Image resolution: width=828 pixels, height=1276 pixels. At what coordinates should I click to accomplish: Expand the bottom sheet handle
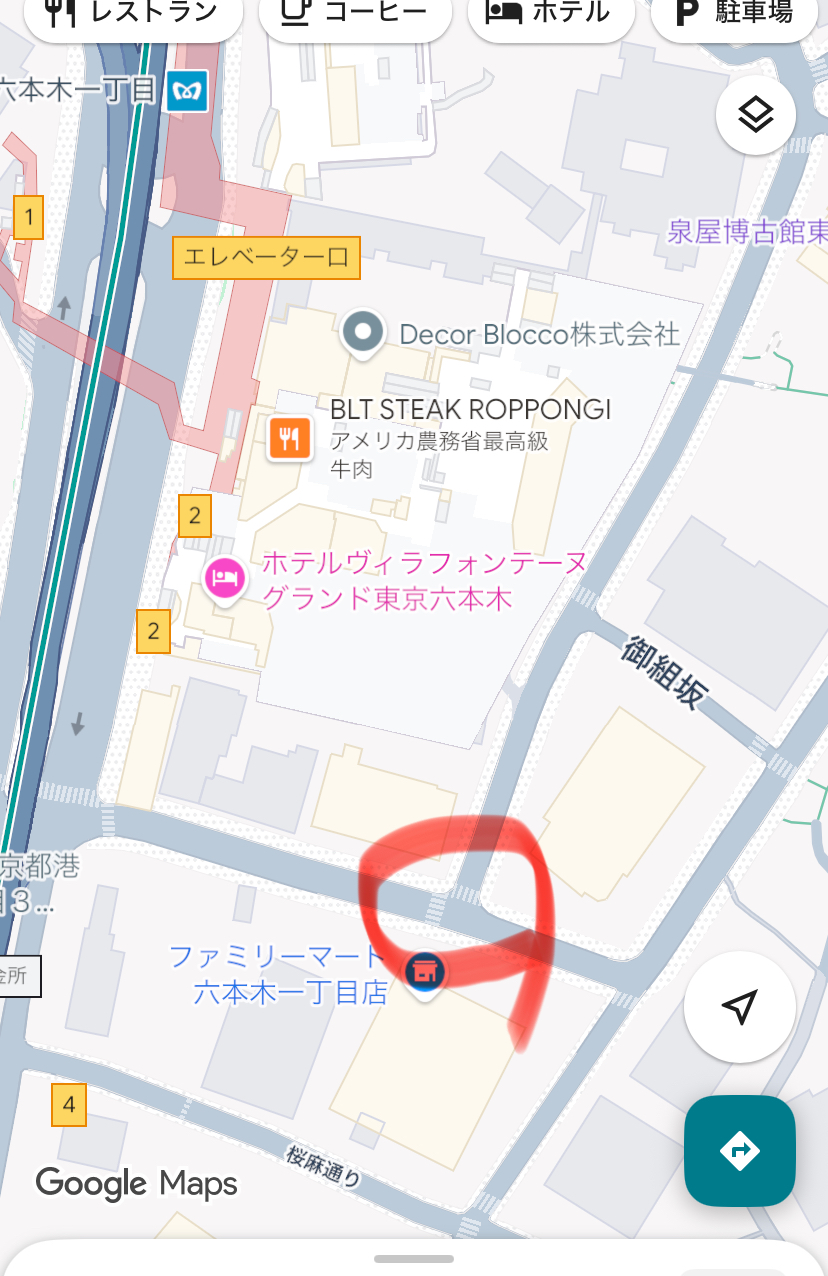[x=414, y=1259]
